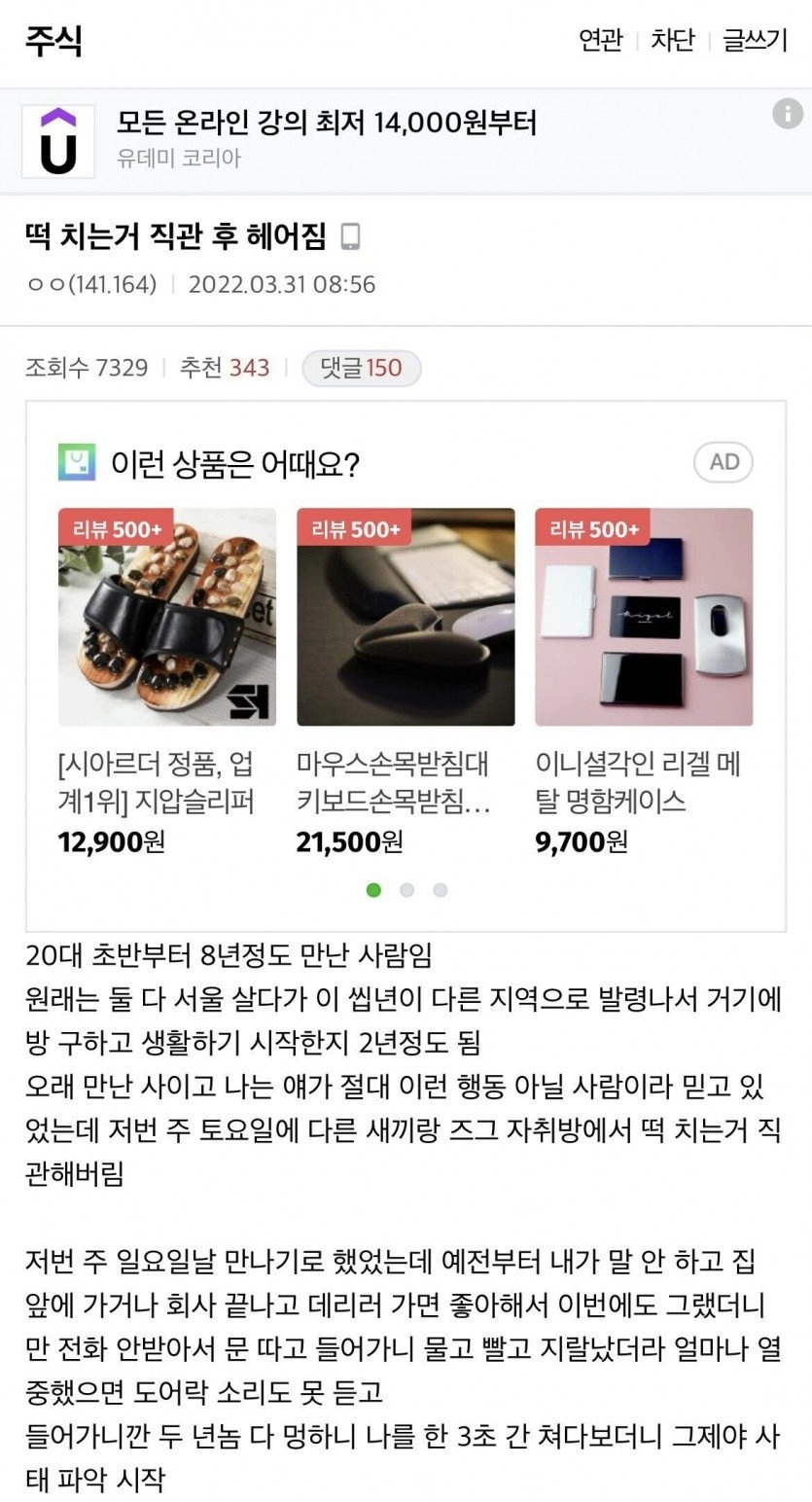Select the active green carousel dot
Viewport: 812px width, 1502px height.
click(372, 888)
